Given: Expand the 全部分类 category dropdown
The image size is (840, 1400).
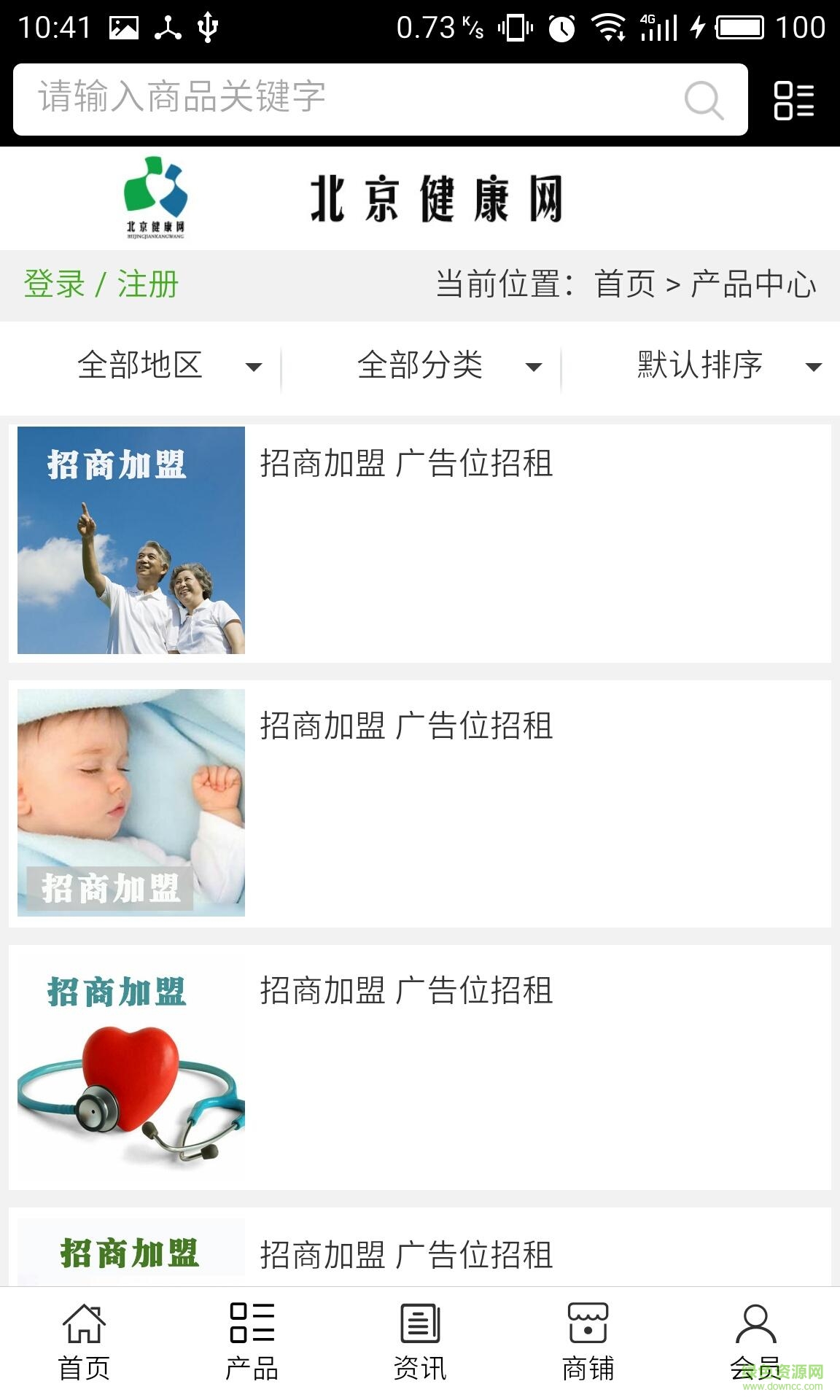Looking at the screenshot, I should click(448, 365).
